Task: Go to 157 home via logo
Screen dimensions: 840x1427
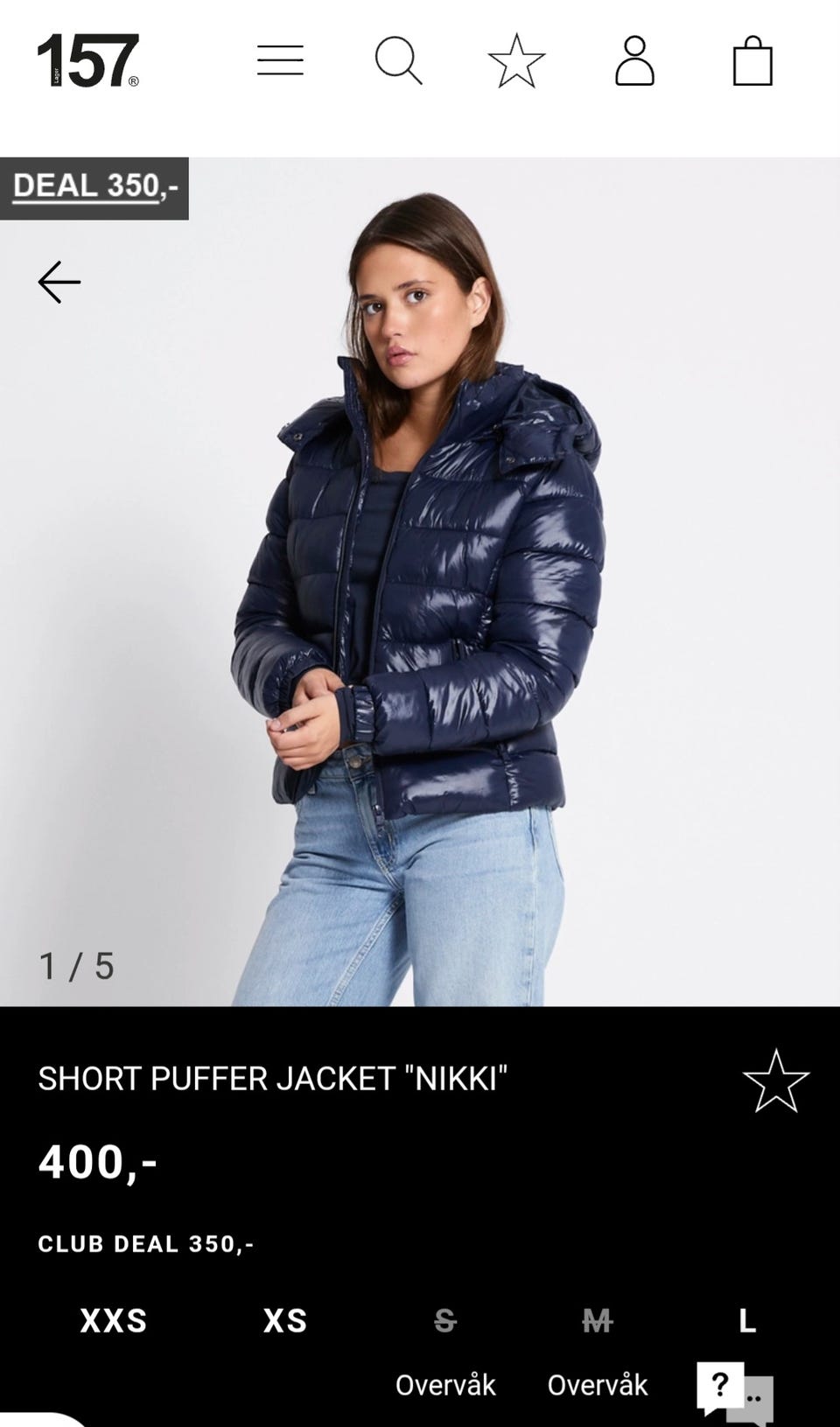Action: pyautogui.click(x=87, y=60)
